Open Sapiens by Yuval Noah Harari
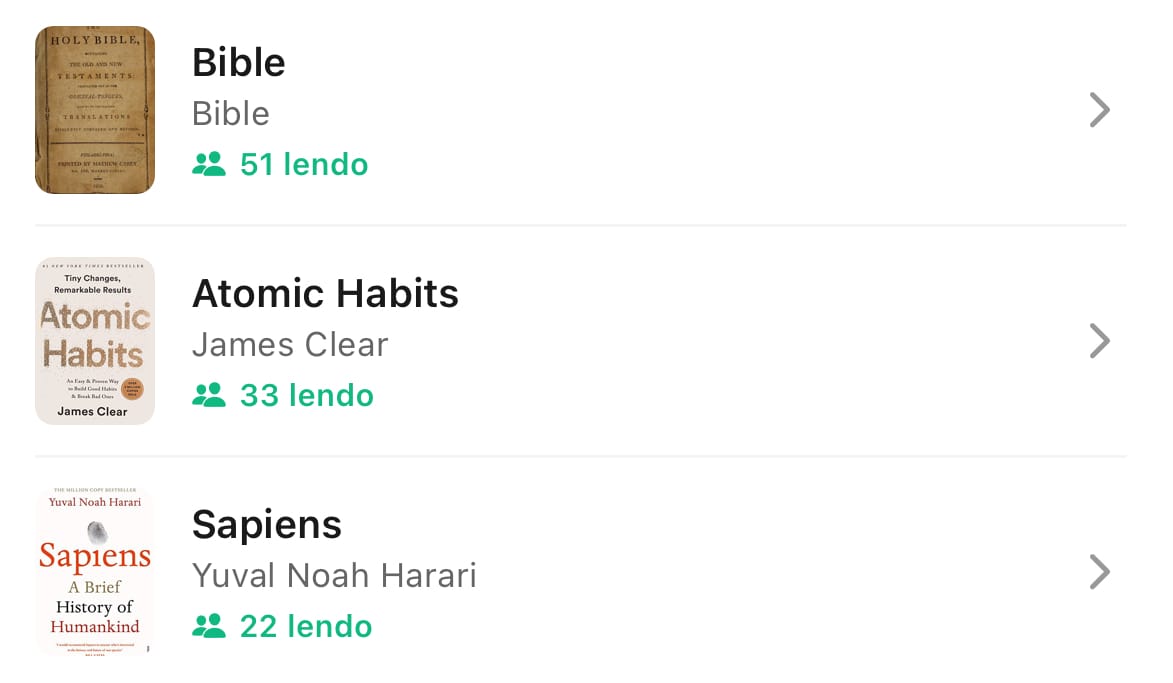1173x683 pixels. pyautogui.click(x=580, y=572)
